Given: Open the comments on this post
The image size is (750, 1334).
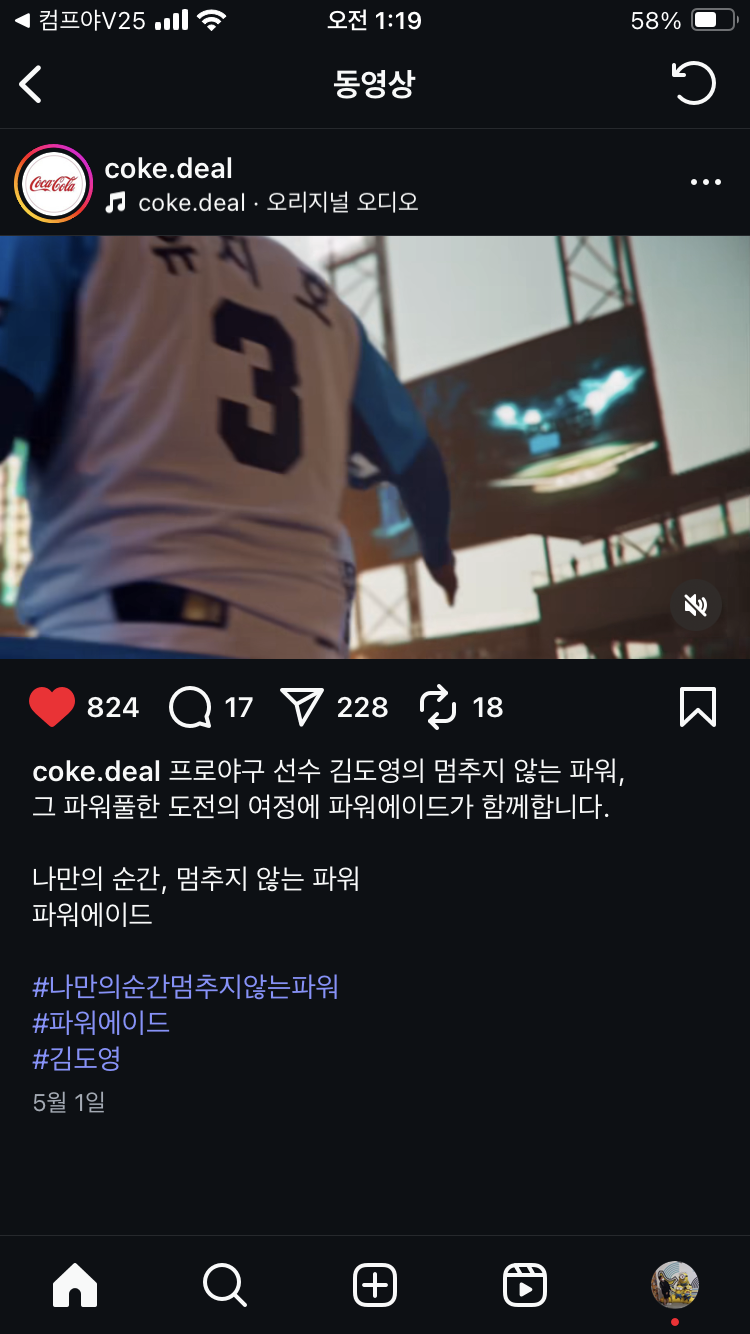Looking at the screenshot, I should coord(190,707).
